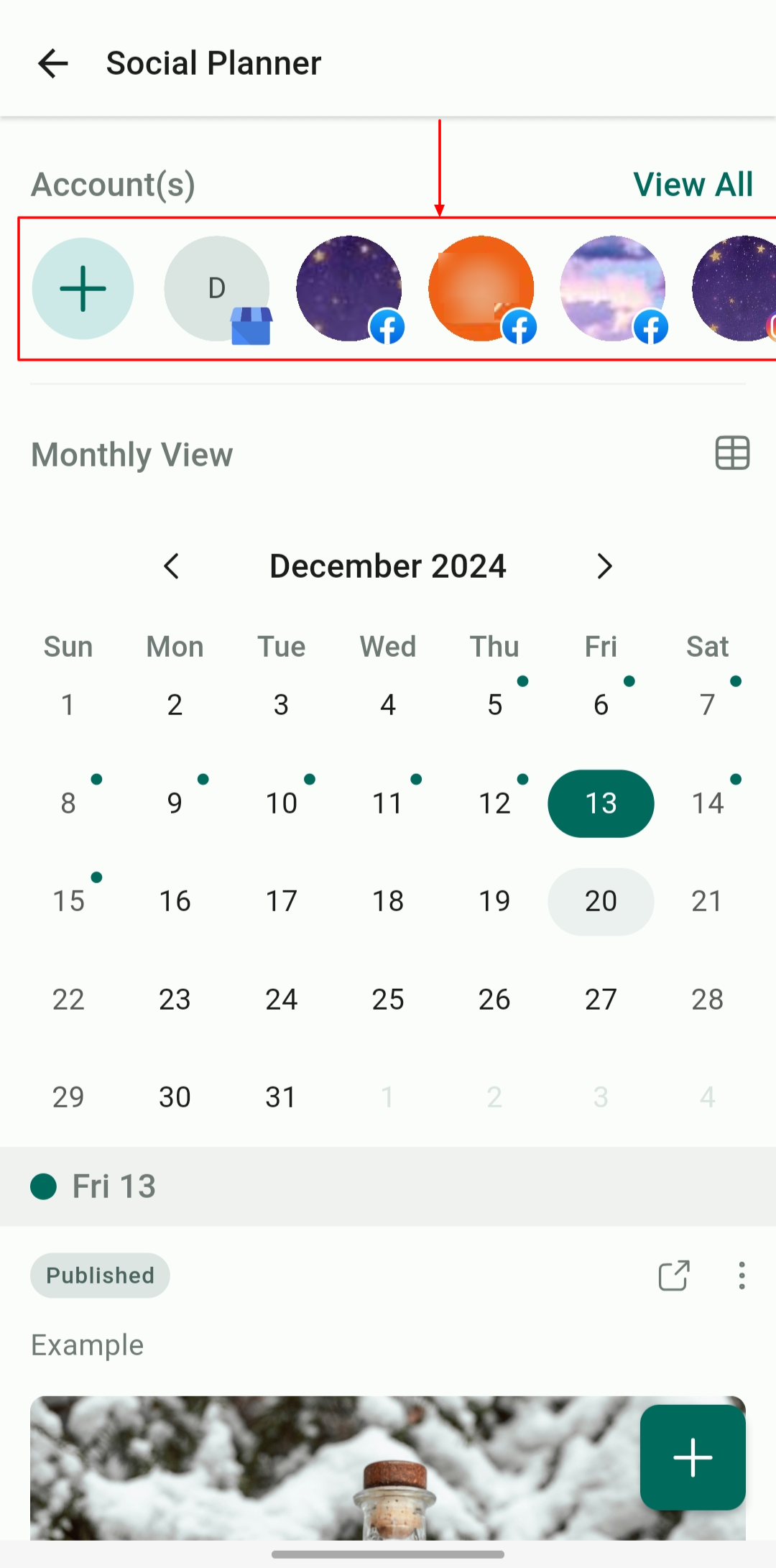Select the pink clouds Facebook account

coord(612,288)
